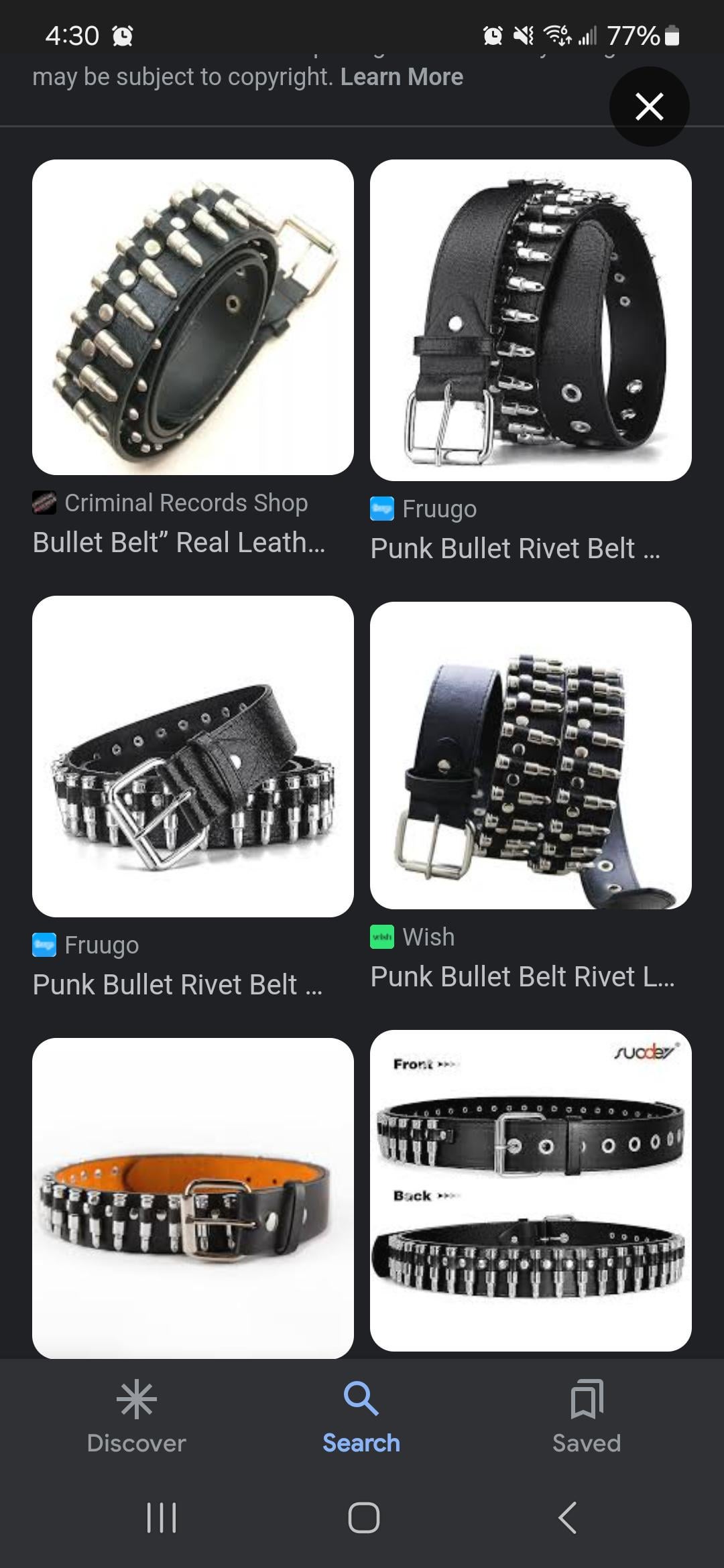Open the belt with orange lining
This screenshot has width=724, height=1568.
pyautogui.click(x=193, y=1197)
